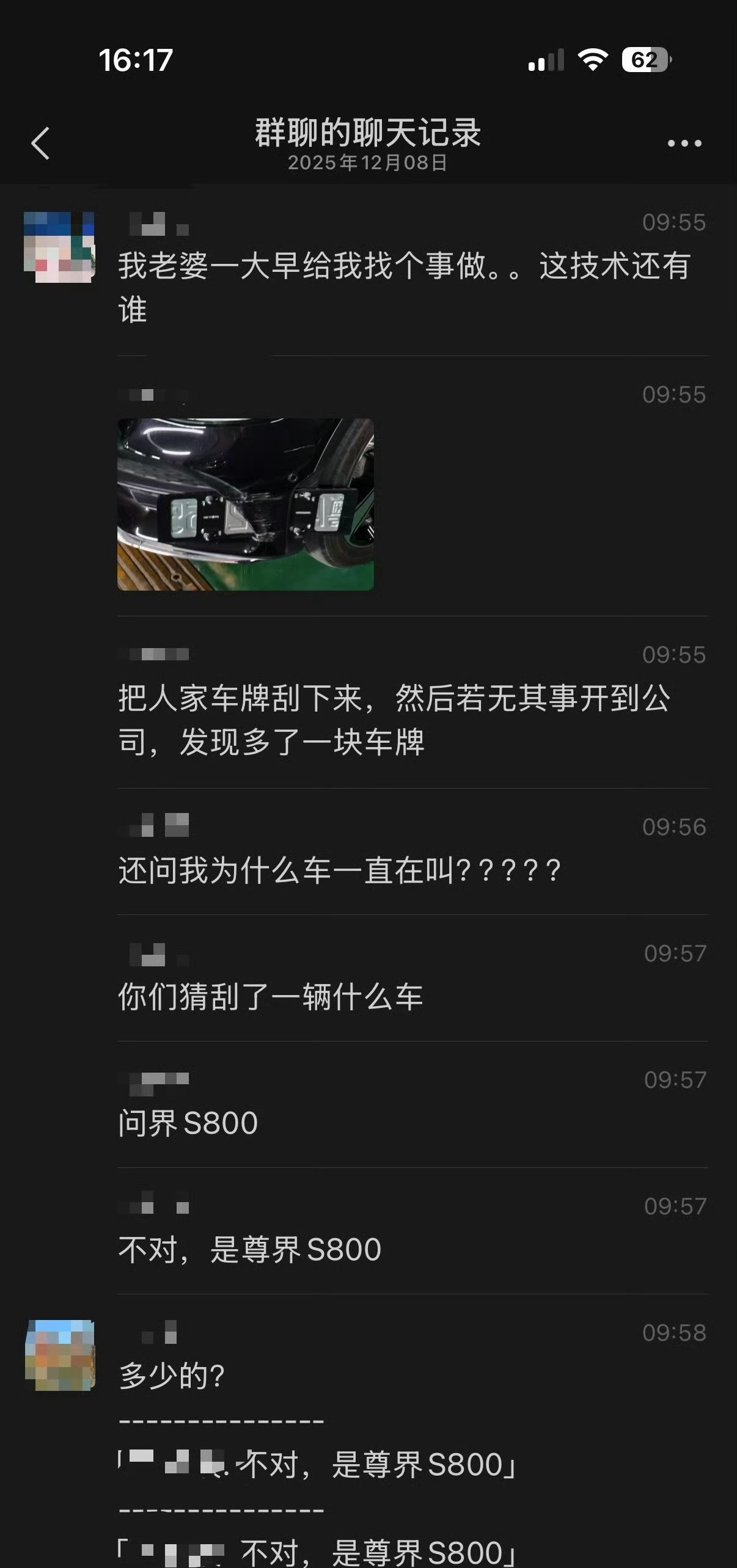
Task: Tap the date label 2025年12月08日
Action: (368, 162)
